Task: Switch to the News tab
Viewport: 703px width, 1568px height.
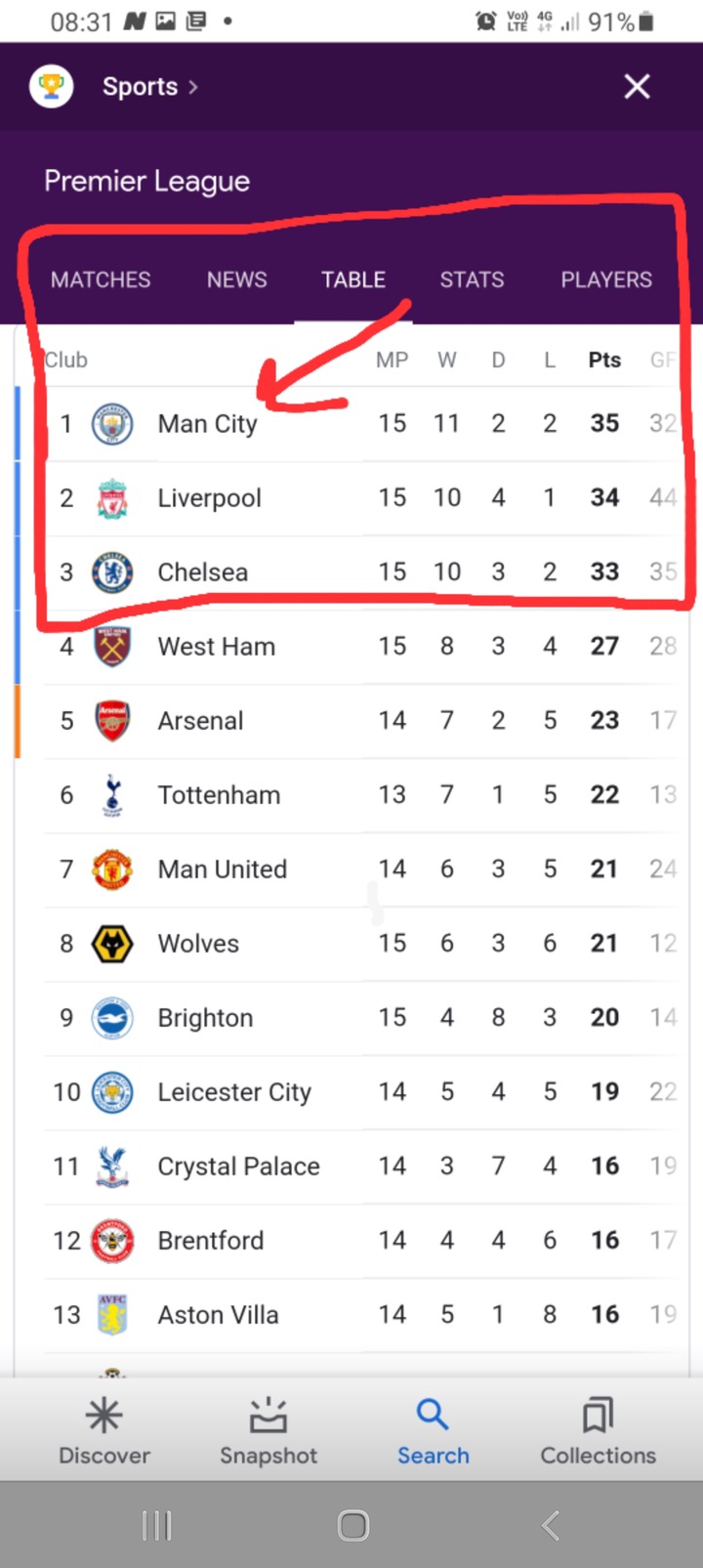Action: point(236,280)
